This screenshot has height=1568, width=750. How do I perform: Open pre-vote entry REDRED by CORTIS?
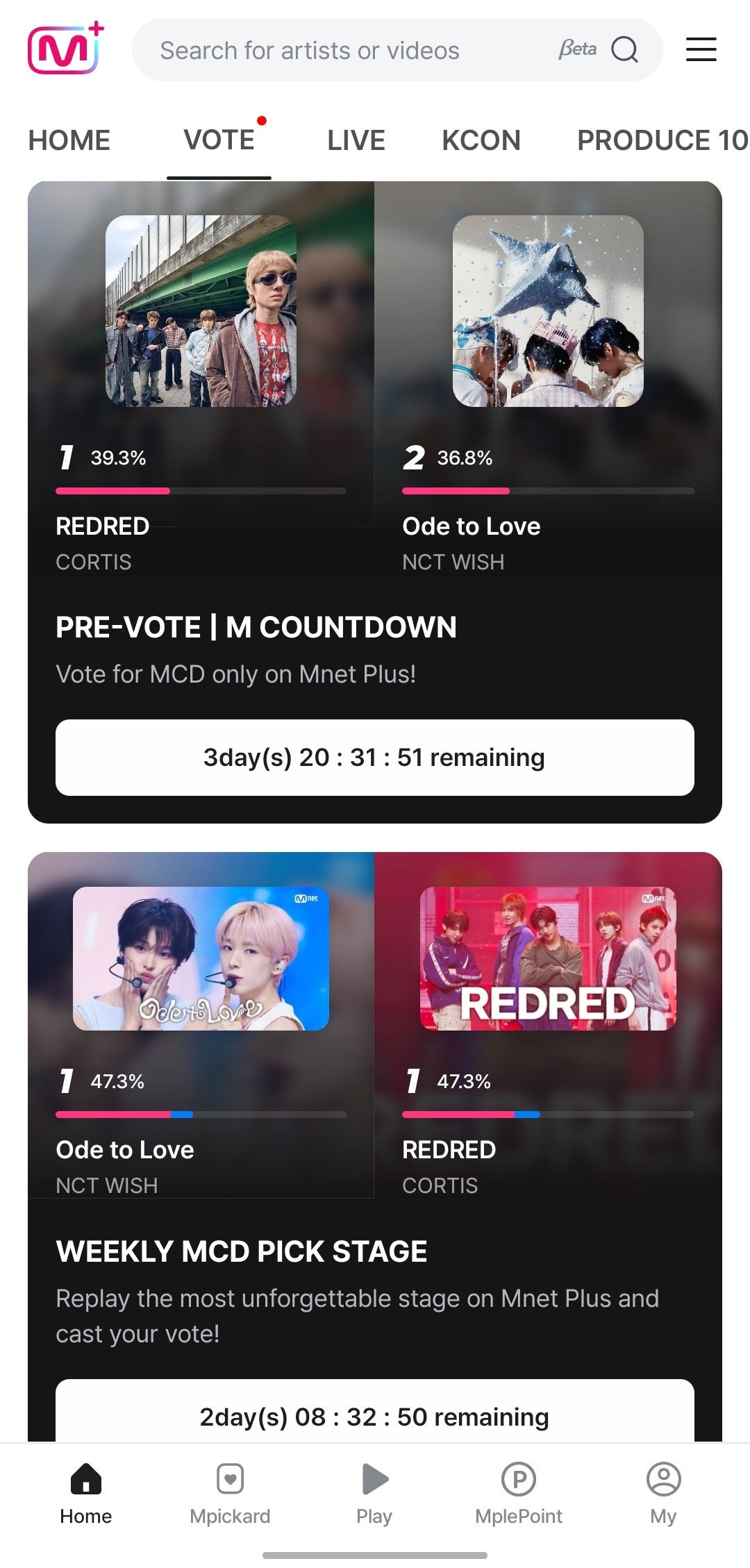click(201, 311)
